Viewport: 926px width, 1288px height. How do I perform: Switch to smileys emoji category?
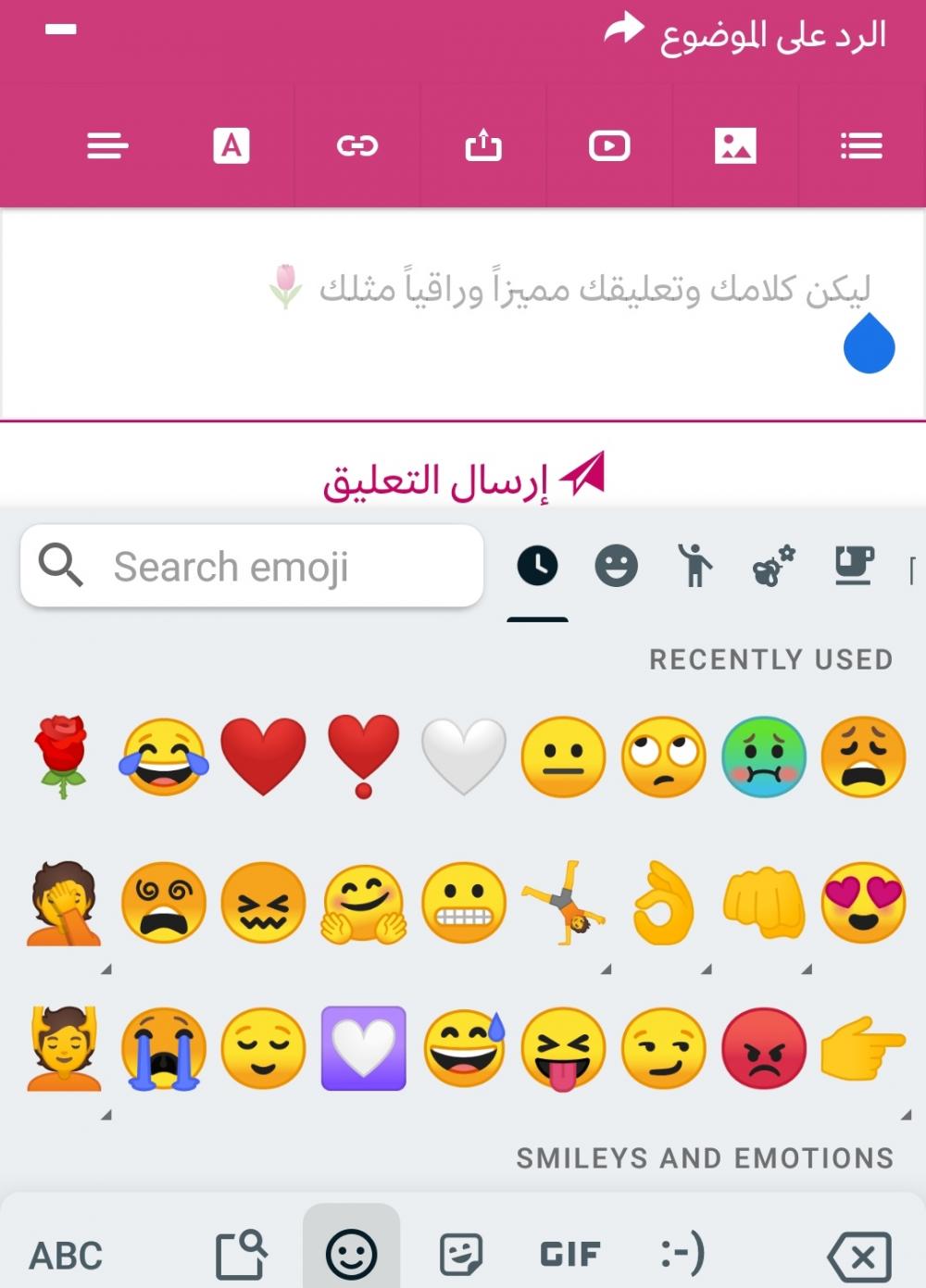click(616, 565)
